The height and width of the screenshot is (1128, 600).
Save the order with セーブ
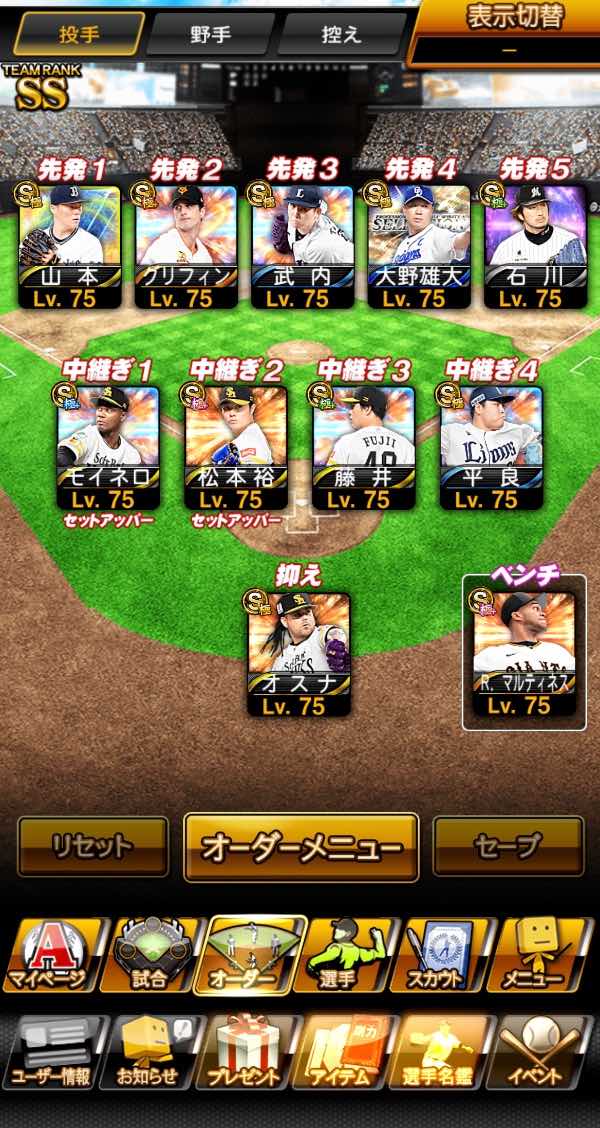[x=508, y=846]
